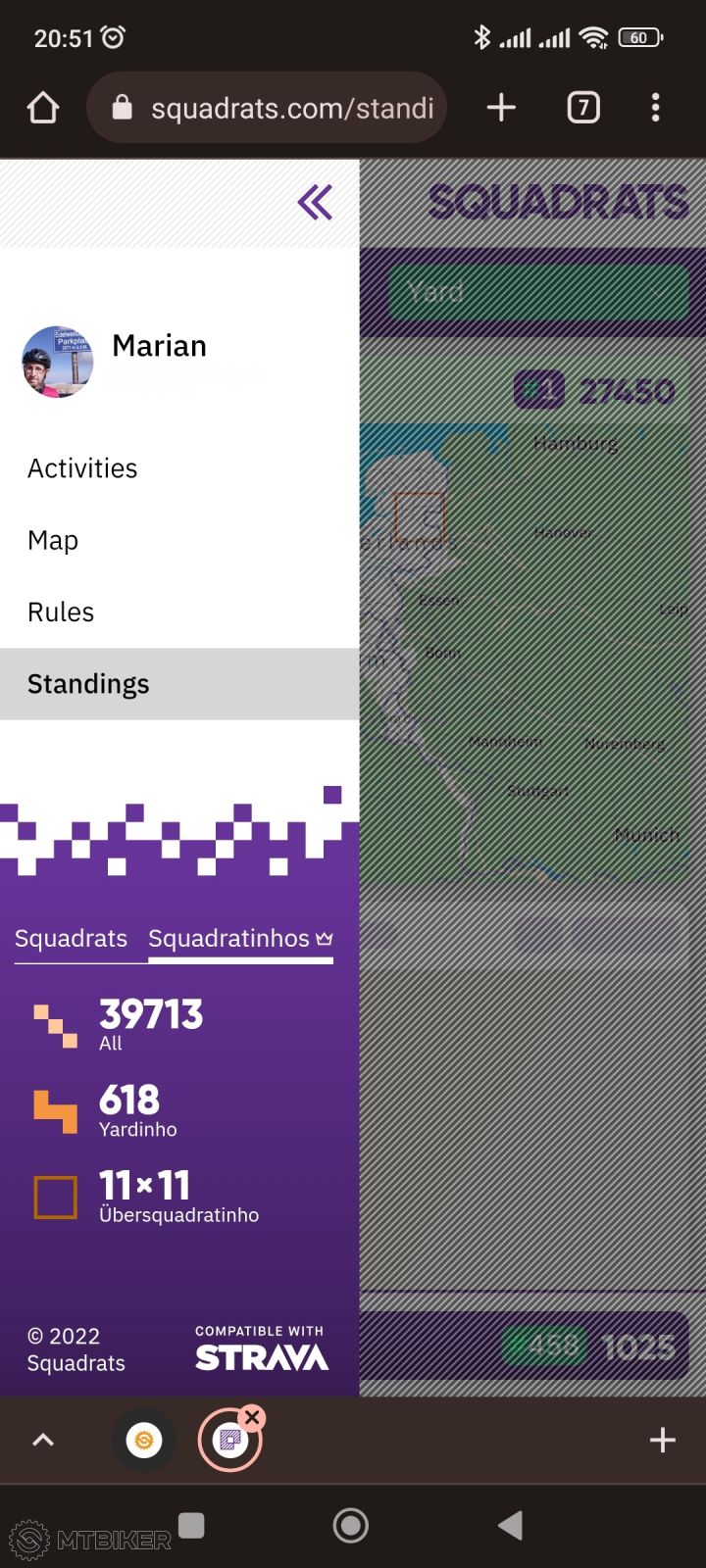
Task: Open the Activities menu item
Action: [x=82, y=468]
